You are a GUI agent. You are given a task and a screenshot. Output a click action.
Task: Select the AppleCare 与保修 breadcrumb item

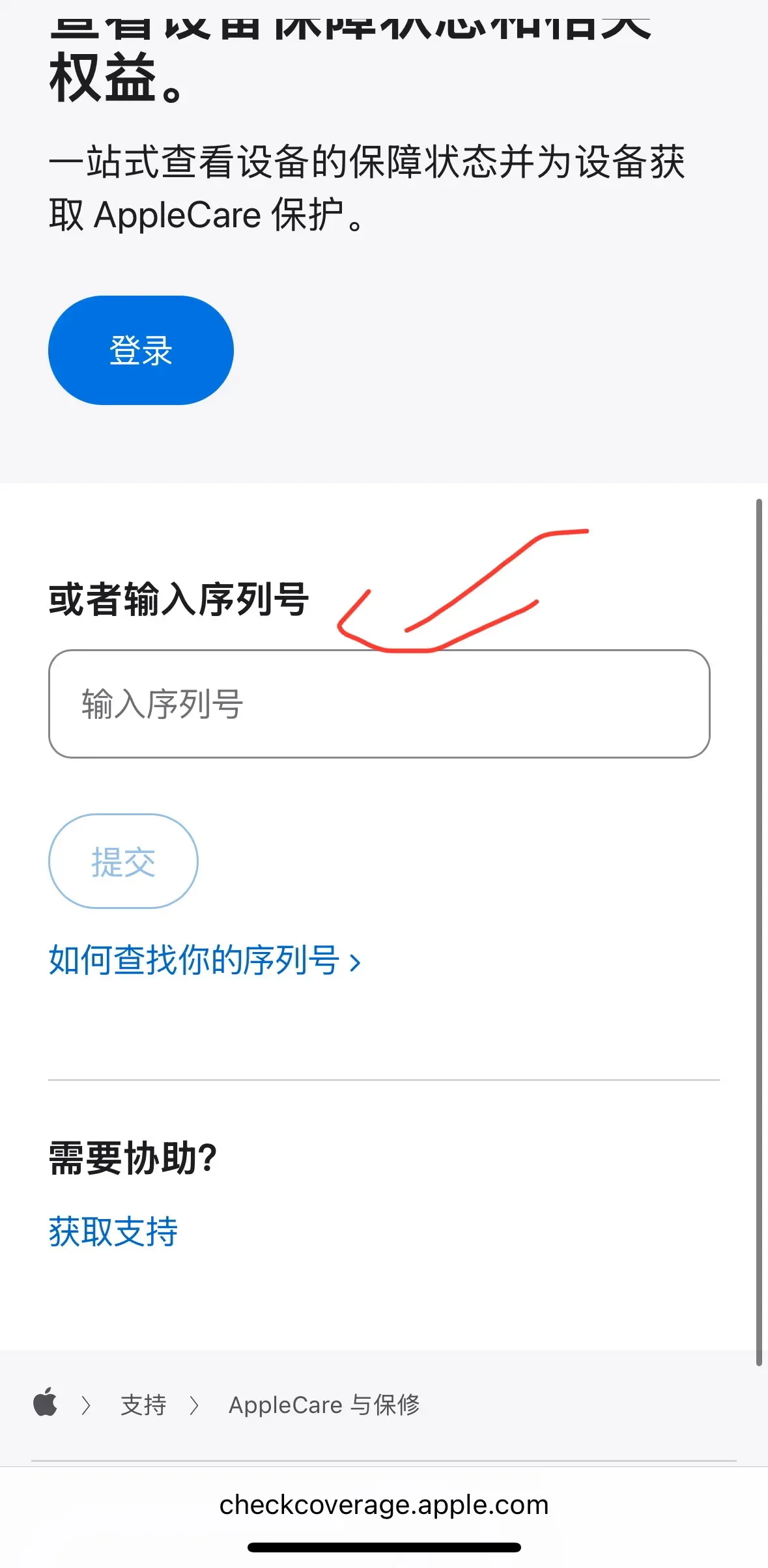(324, 1405)
